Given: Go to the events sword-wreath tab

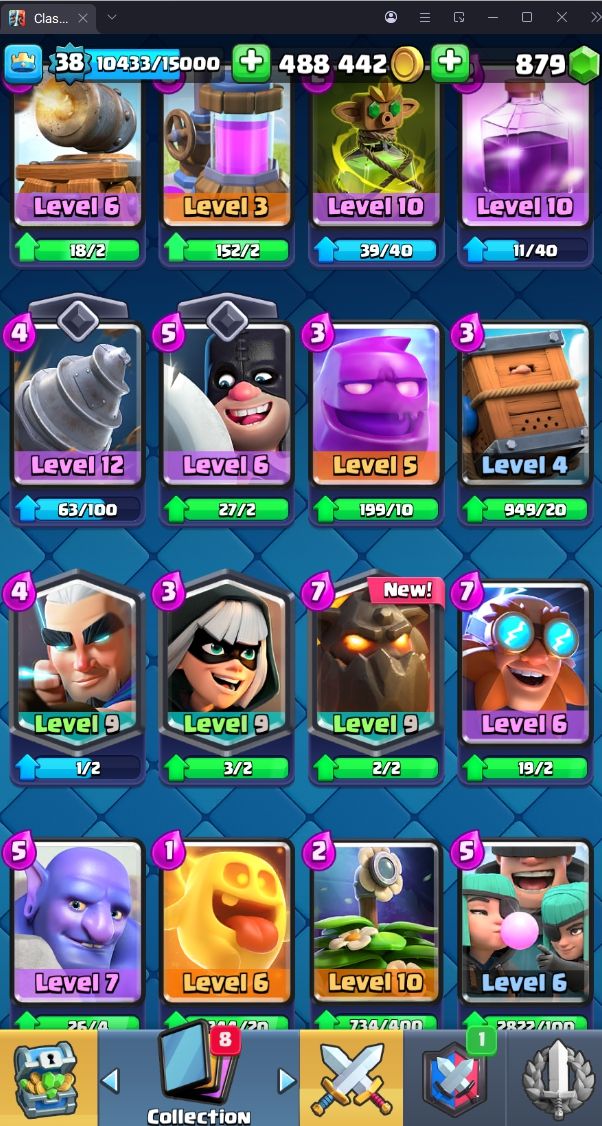Looking at the screenshot, I should [x=556, y=1078].
